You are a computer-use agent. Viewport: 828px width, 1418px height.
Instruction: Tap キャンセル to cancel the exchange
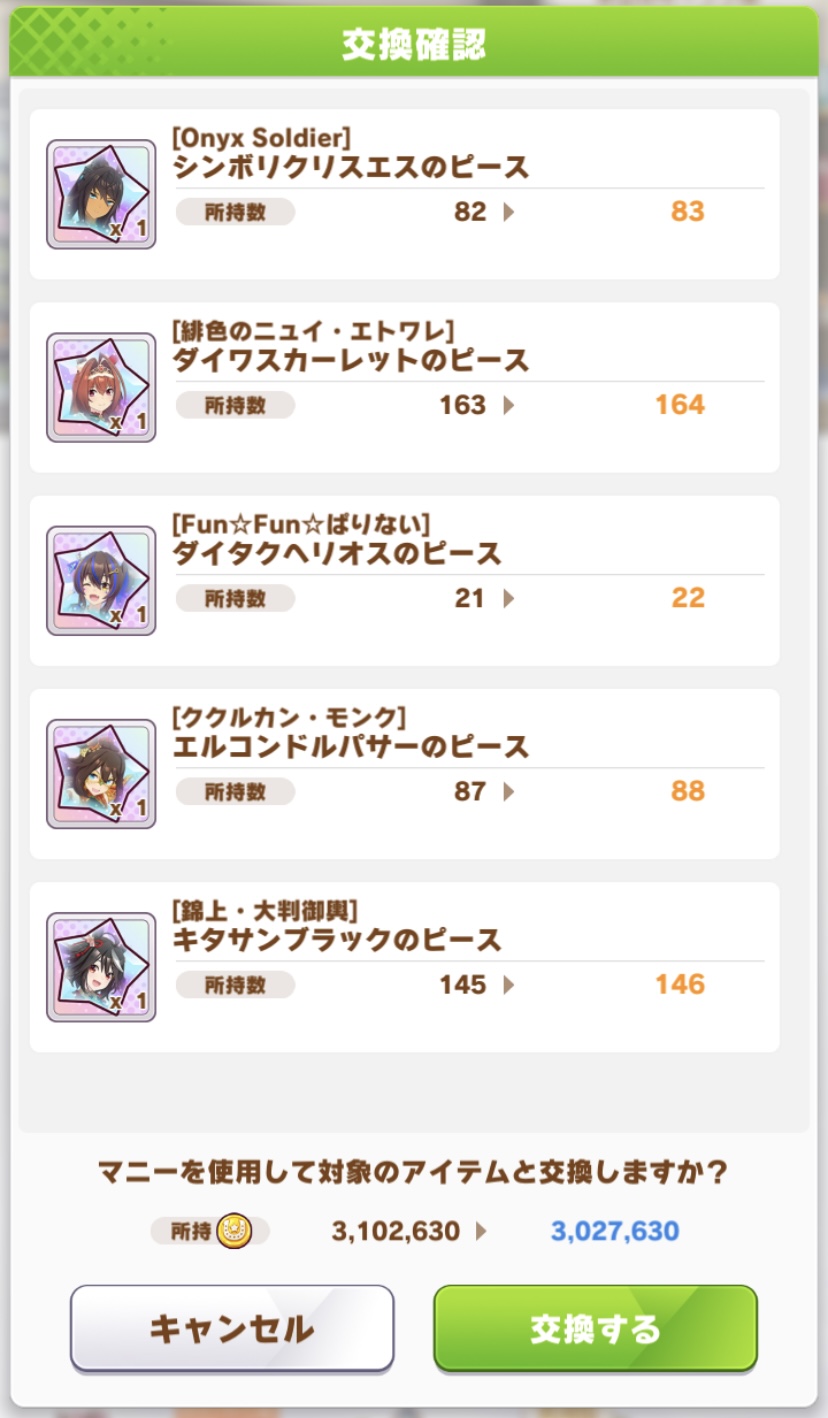click(x=232, y=1328)
